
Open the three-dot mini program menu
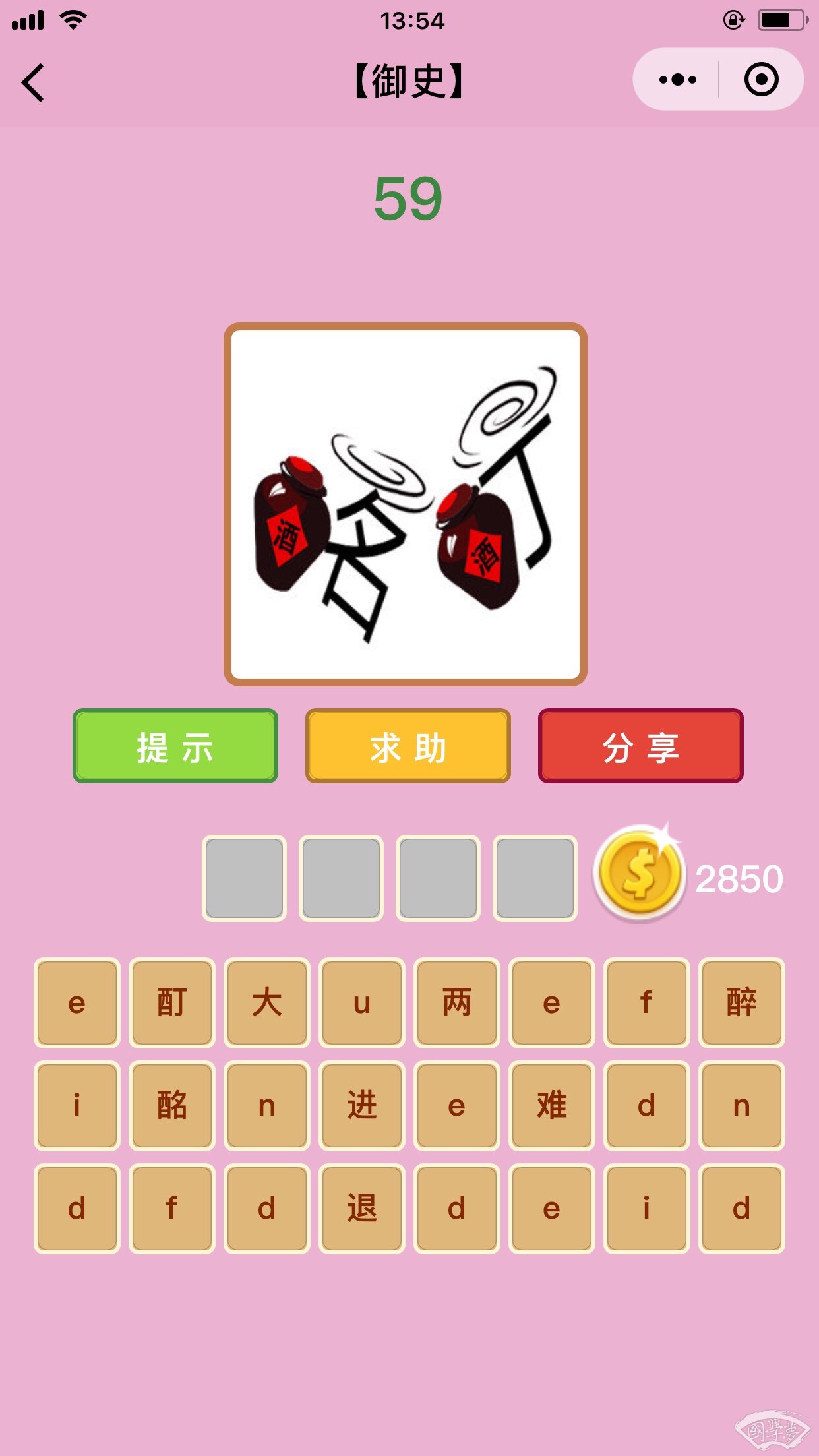677,80
